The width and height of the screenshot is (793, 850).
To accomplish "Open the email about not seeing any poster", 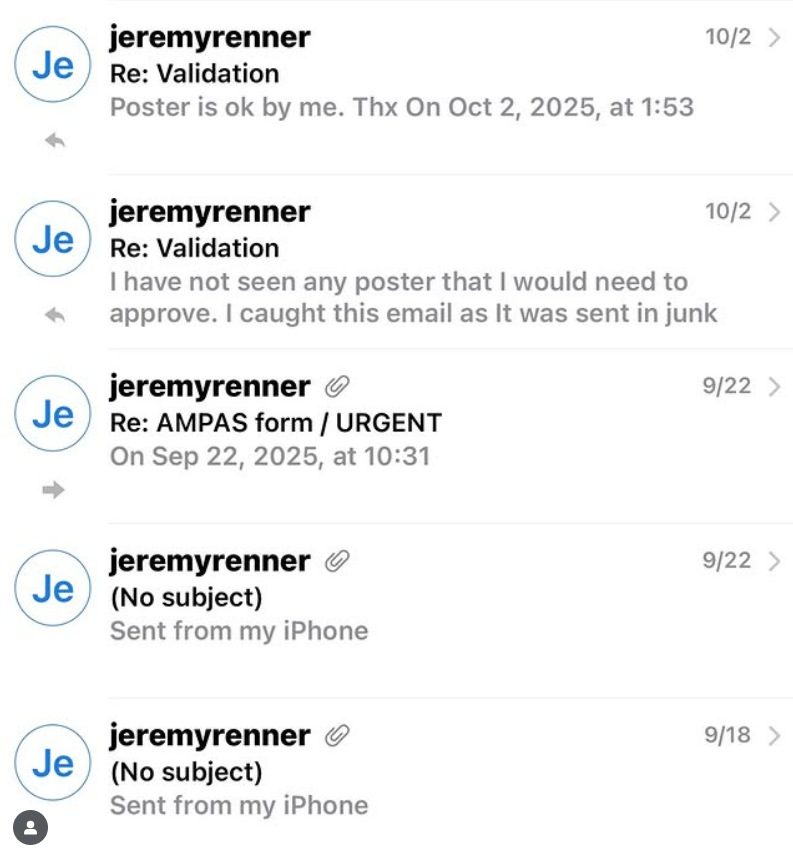I will (x=400, y=262).
